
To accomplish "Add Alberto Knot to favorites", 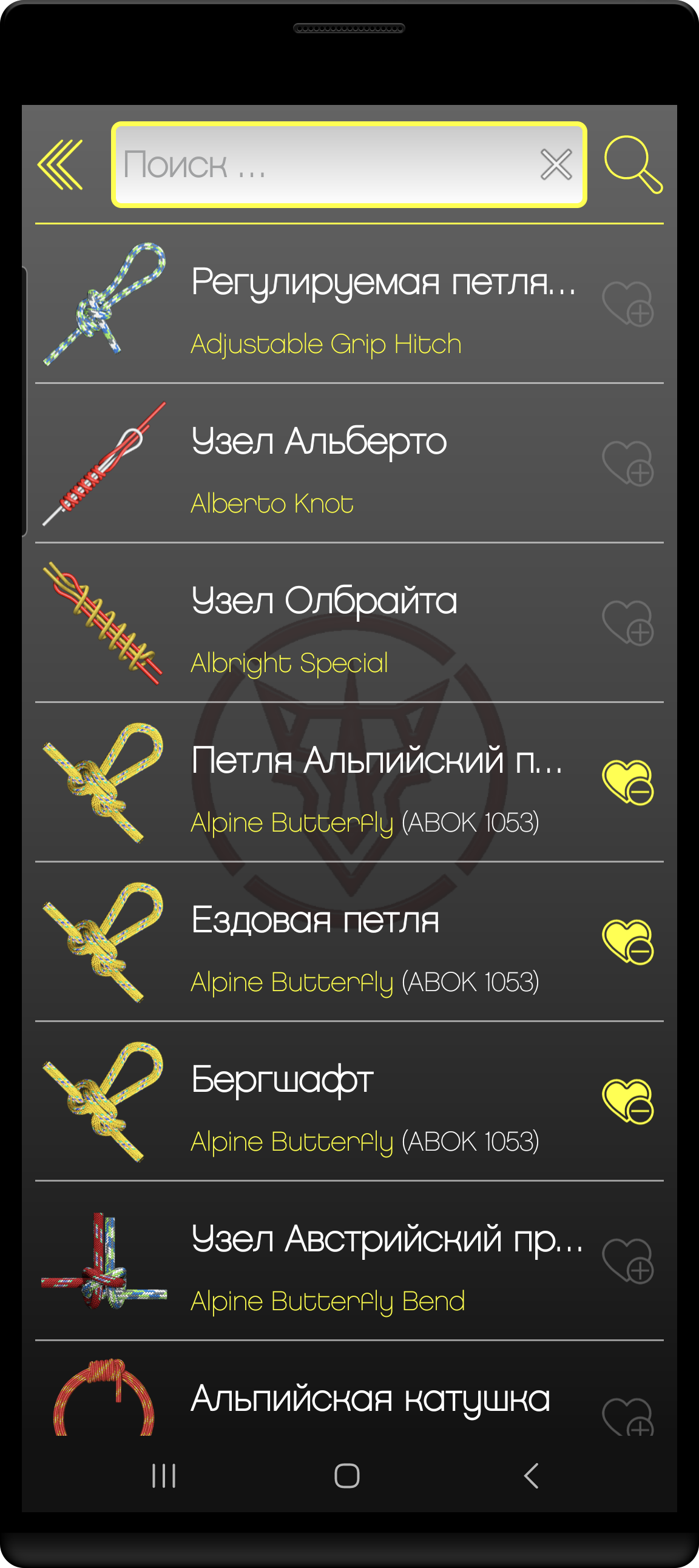I will (628, 463).
